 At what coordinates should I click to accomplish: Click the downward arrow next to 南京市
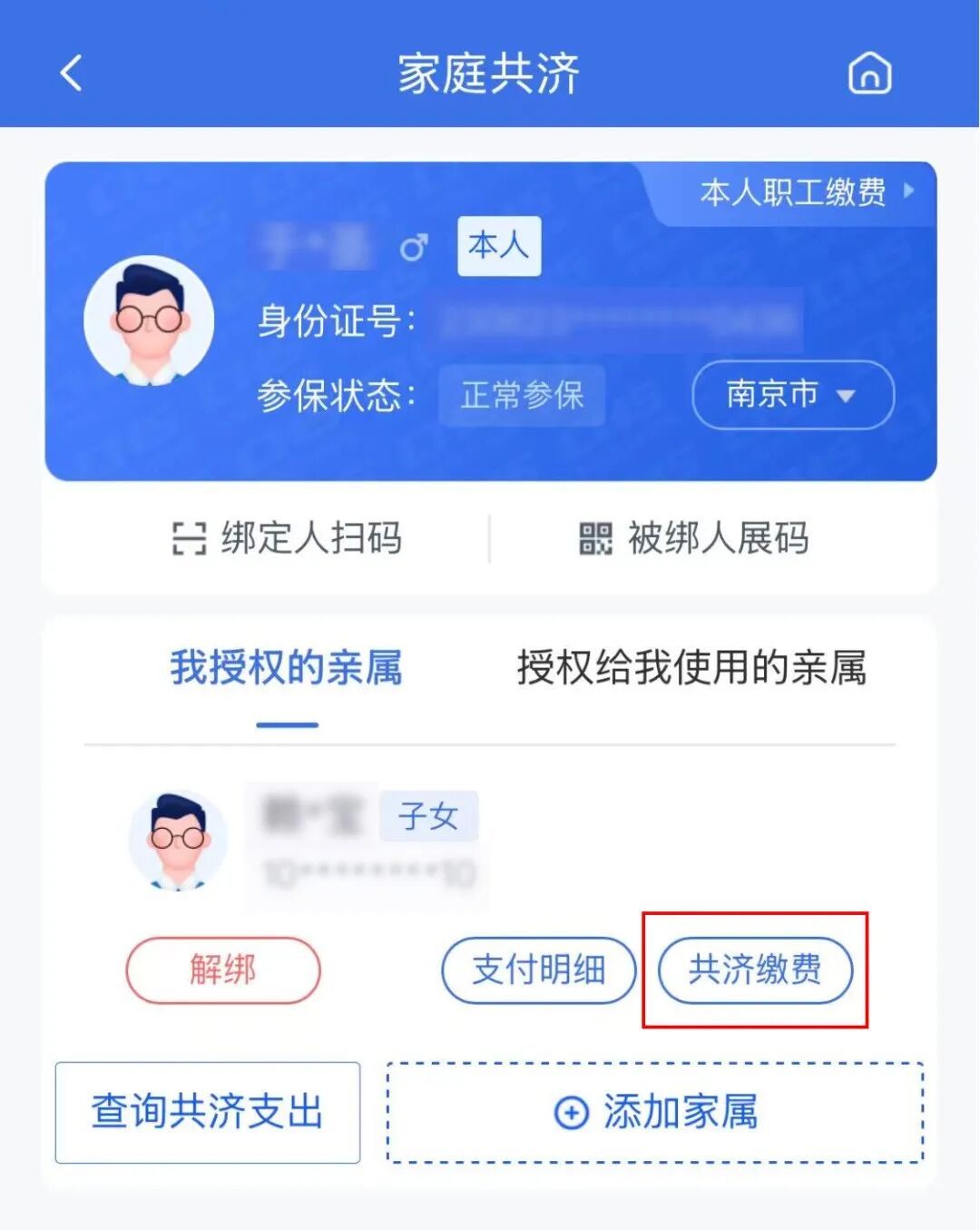tap(847, 397)
